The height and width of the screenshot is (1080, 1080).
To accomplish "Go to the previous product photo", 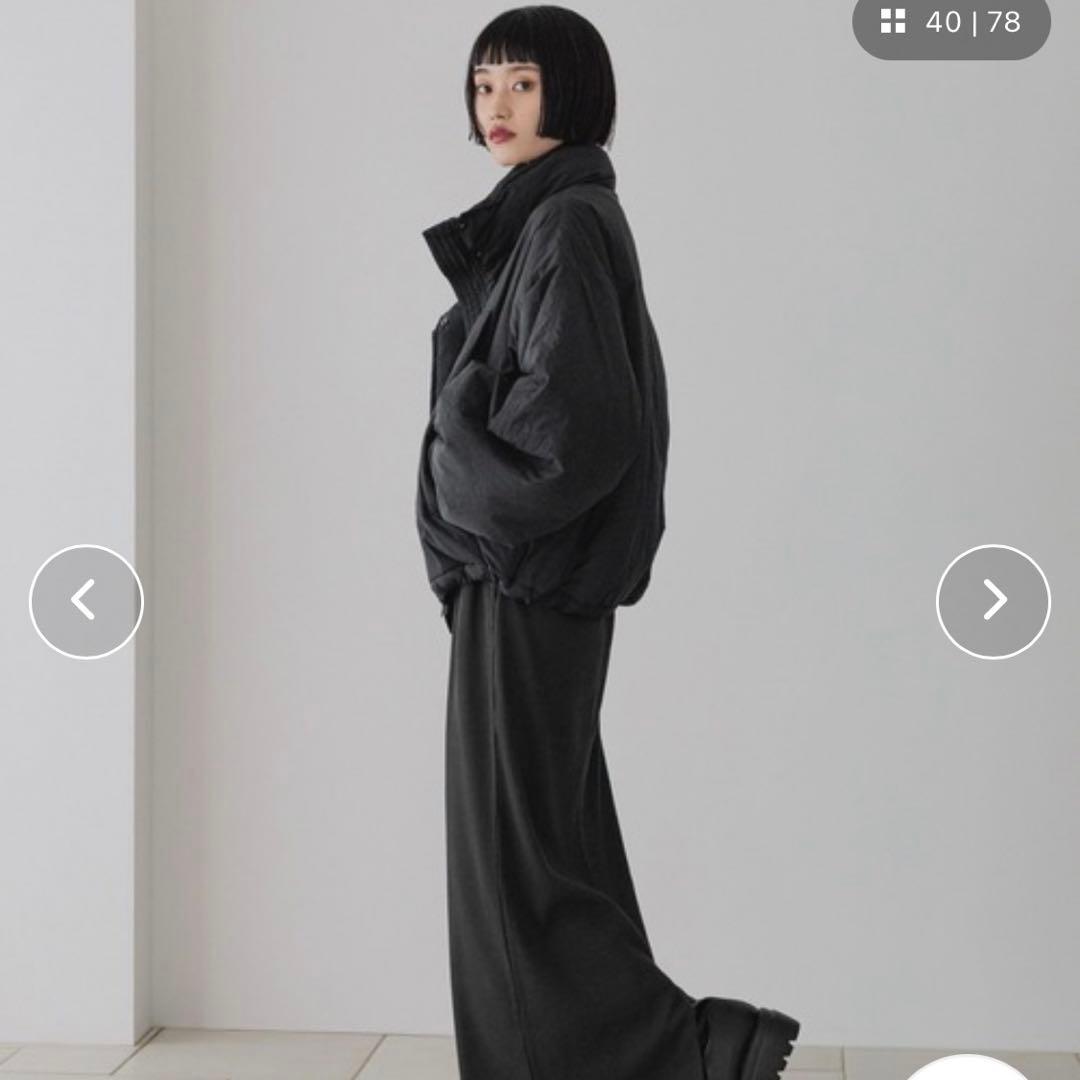I will click(x=86, y=601).
